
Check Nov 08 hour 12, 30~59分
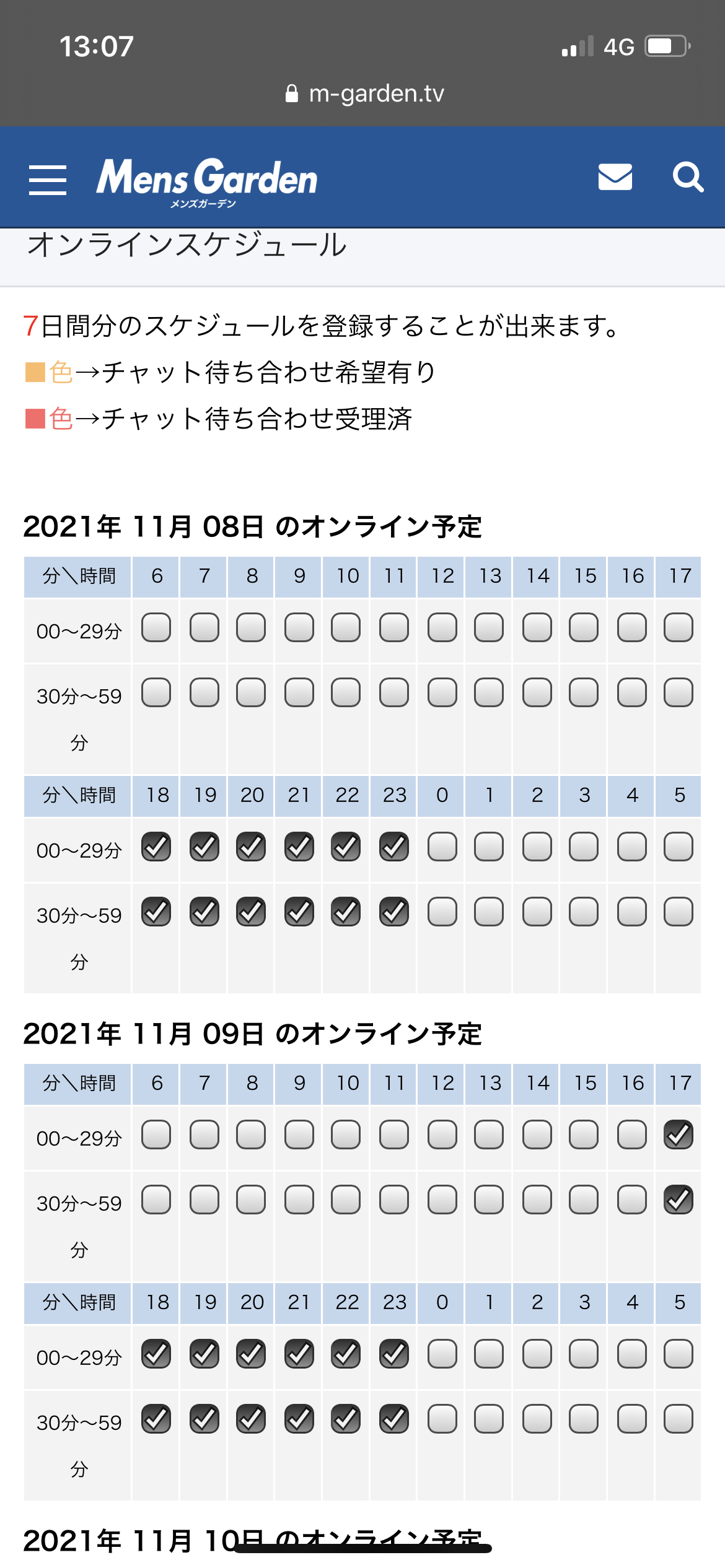(442, 692)
